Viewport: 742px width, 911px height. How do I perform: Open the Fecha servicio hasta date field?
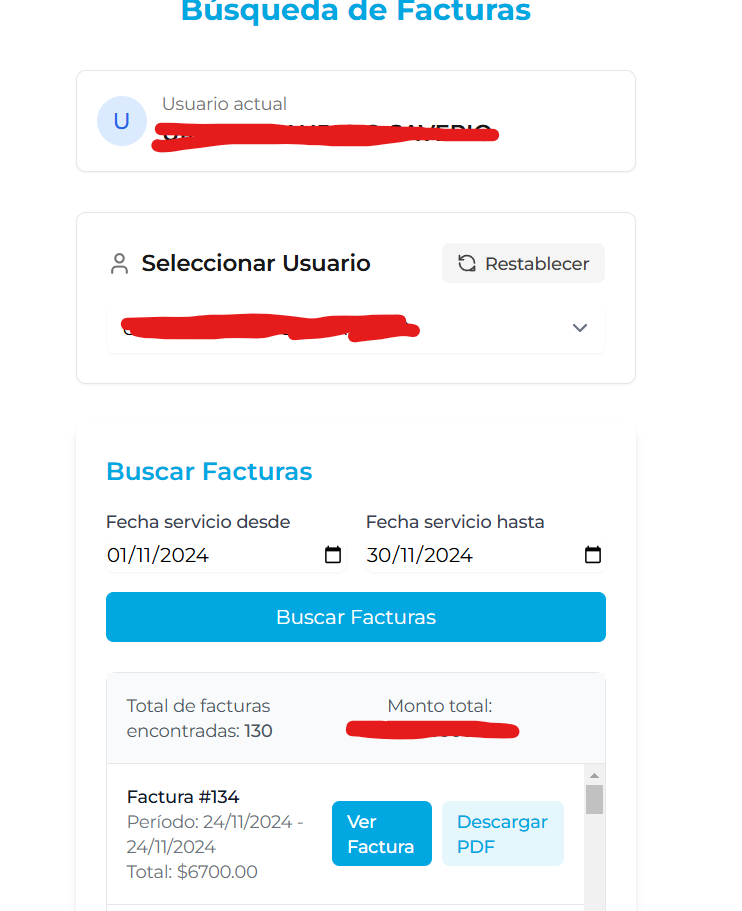pyautogui.click(x=592, y=555)
